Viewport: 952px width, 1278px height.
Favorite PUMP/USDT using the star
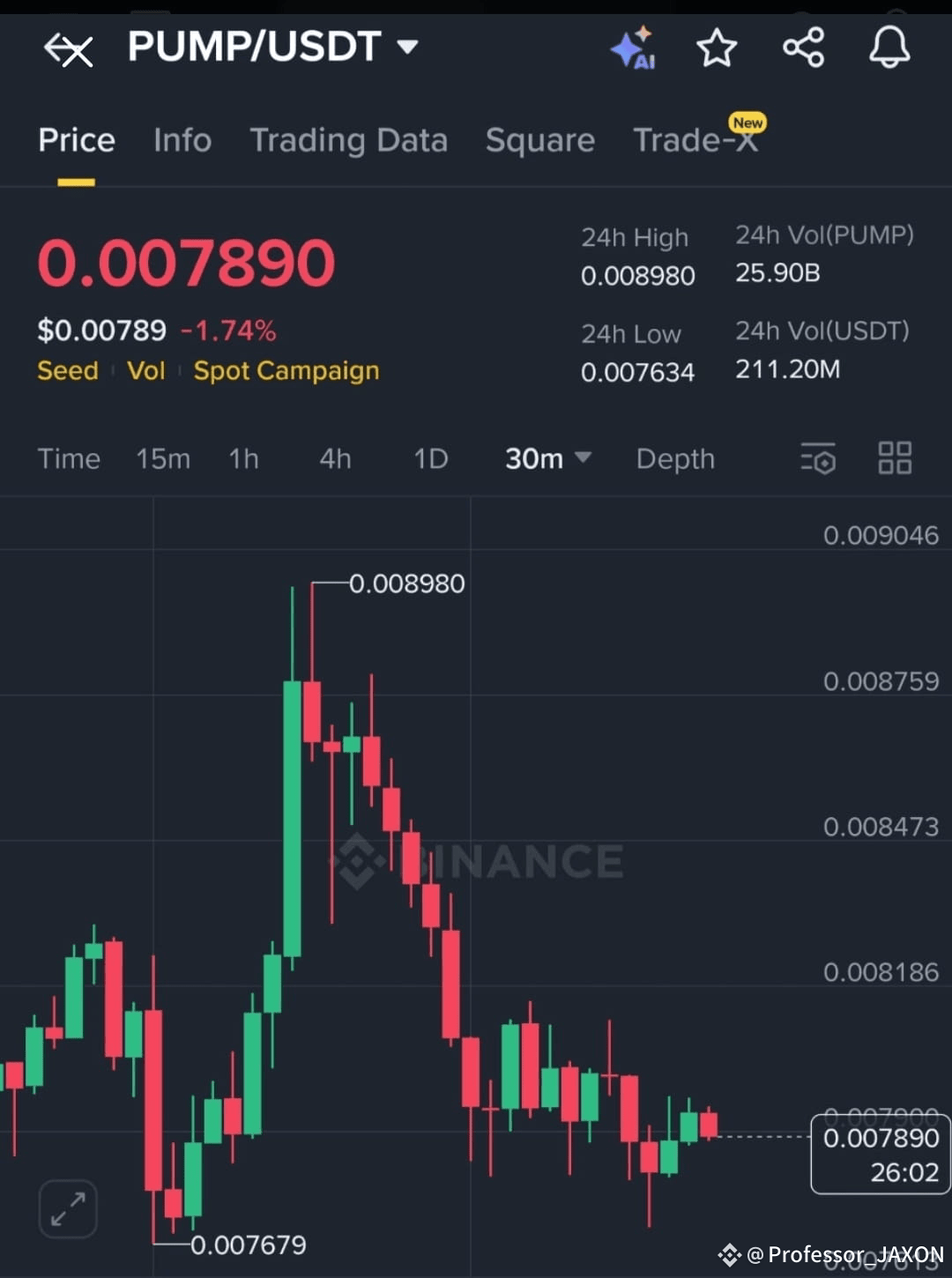717,48
